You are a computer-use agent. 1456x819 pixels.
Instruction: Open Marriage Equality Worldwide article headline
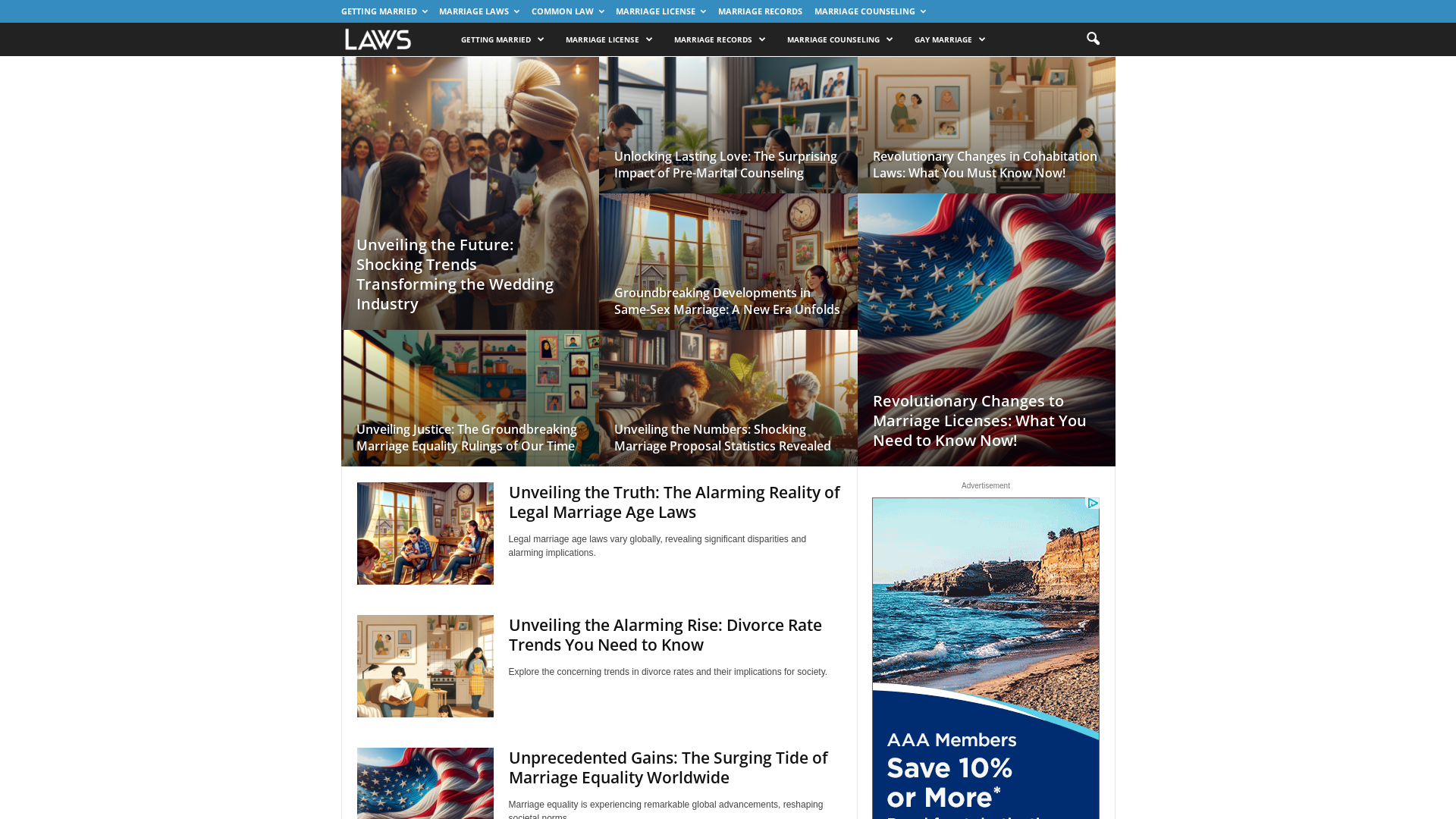click(667, 767)
